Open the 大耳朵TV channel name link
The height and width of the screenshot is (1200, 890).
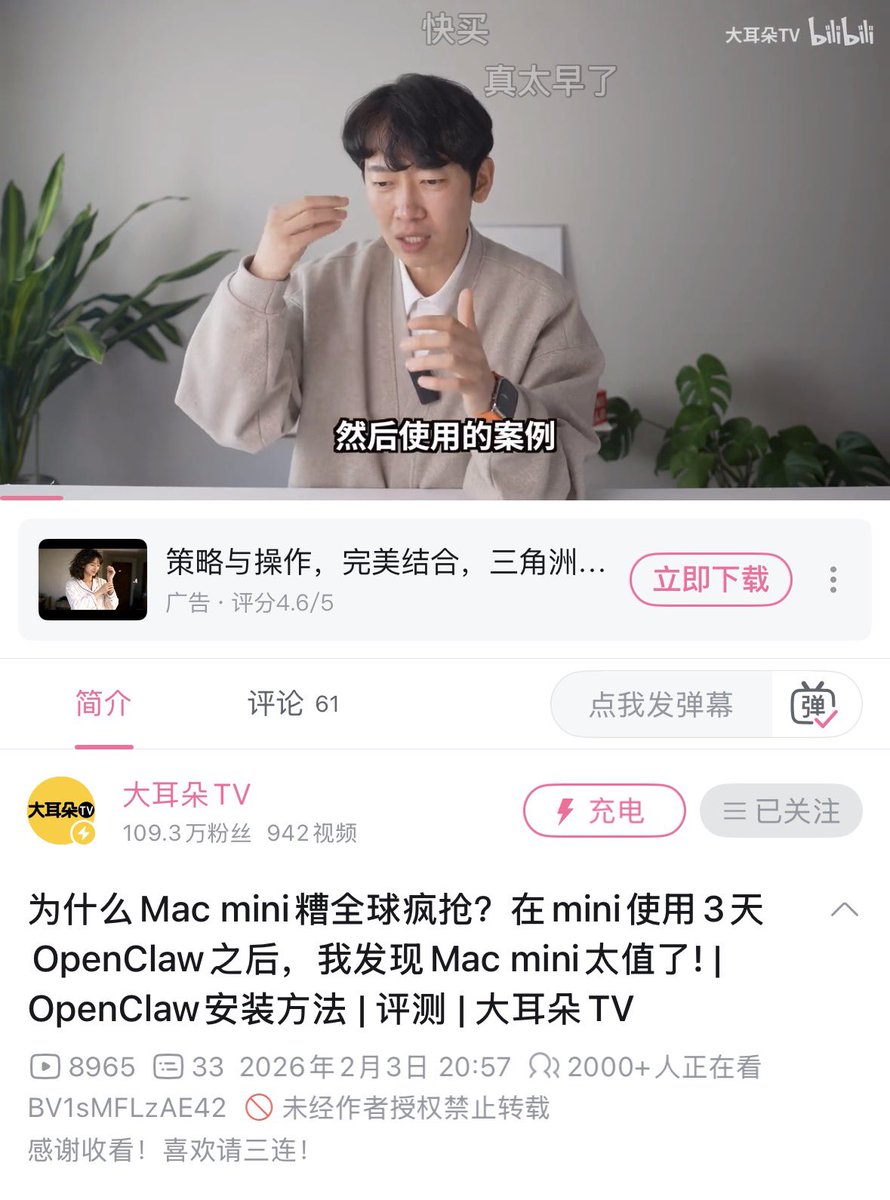(186, 795)
